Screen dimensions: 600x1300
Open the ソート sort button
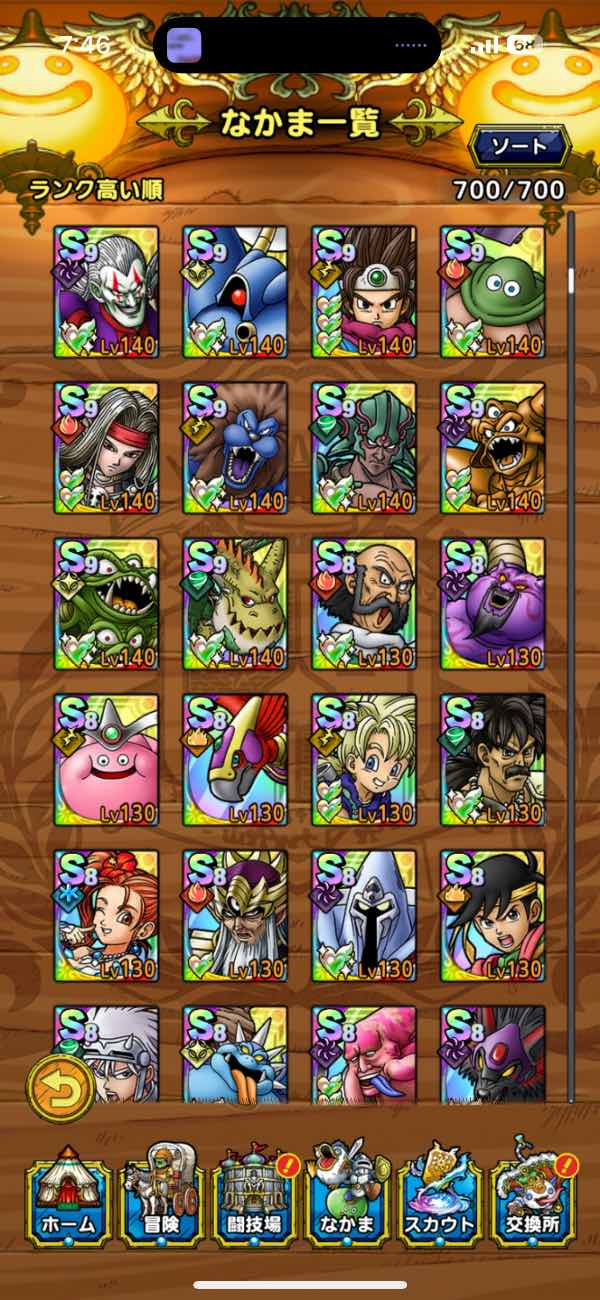pos(519,146)
